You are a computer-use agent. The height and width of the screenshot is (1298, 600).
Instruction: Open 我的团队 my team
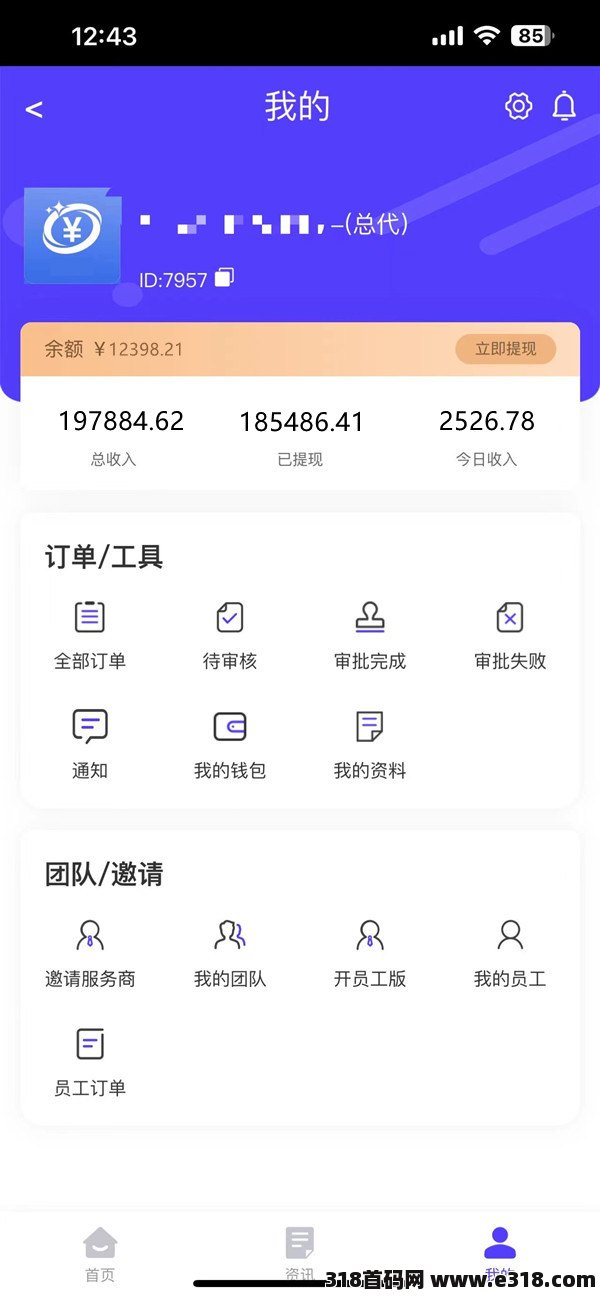(230, 953)
